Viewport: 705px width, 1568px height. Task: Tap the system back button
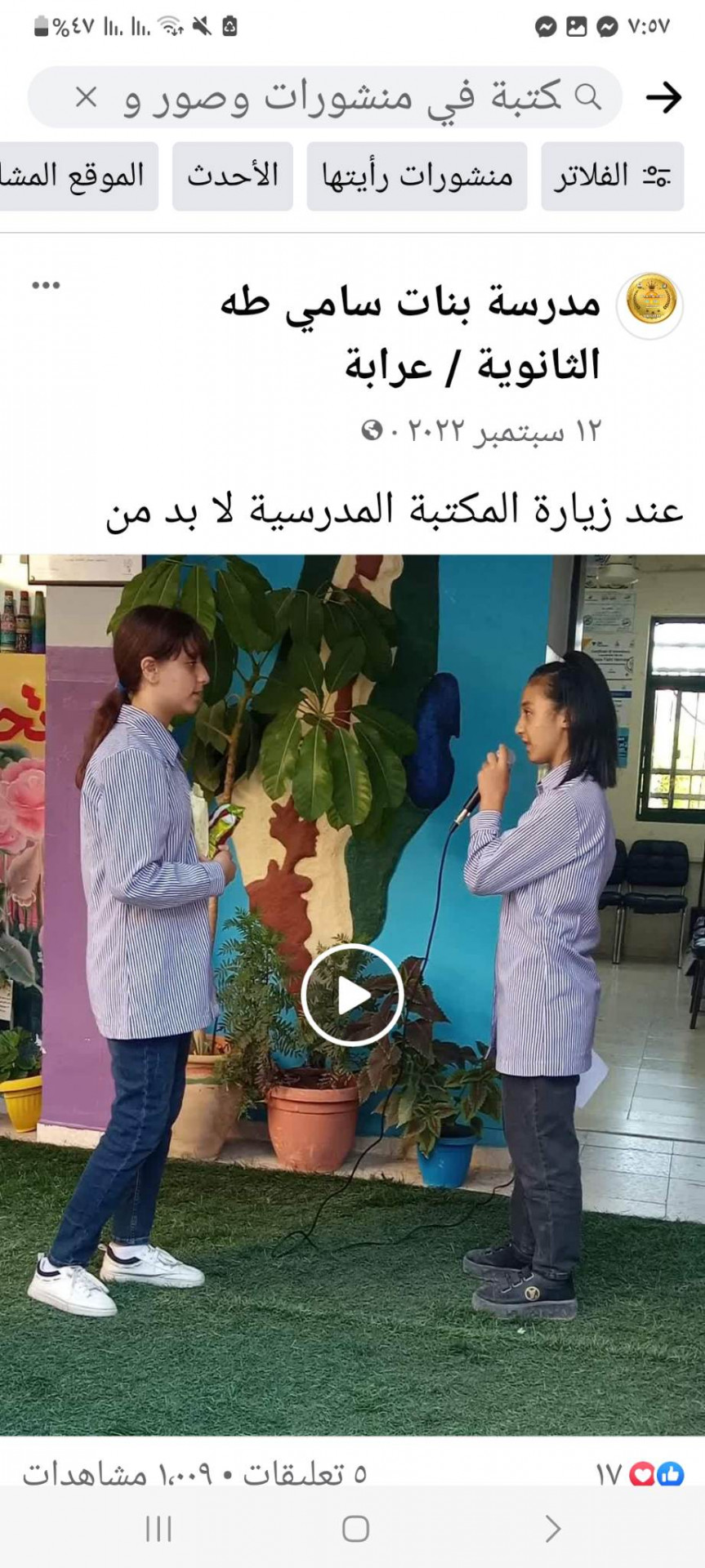coord(553,1529)
